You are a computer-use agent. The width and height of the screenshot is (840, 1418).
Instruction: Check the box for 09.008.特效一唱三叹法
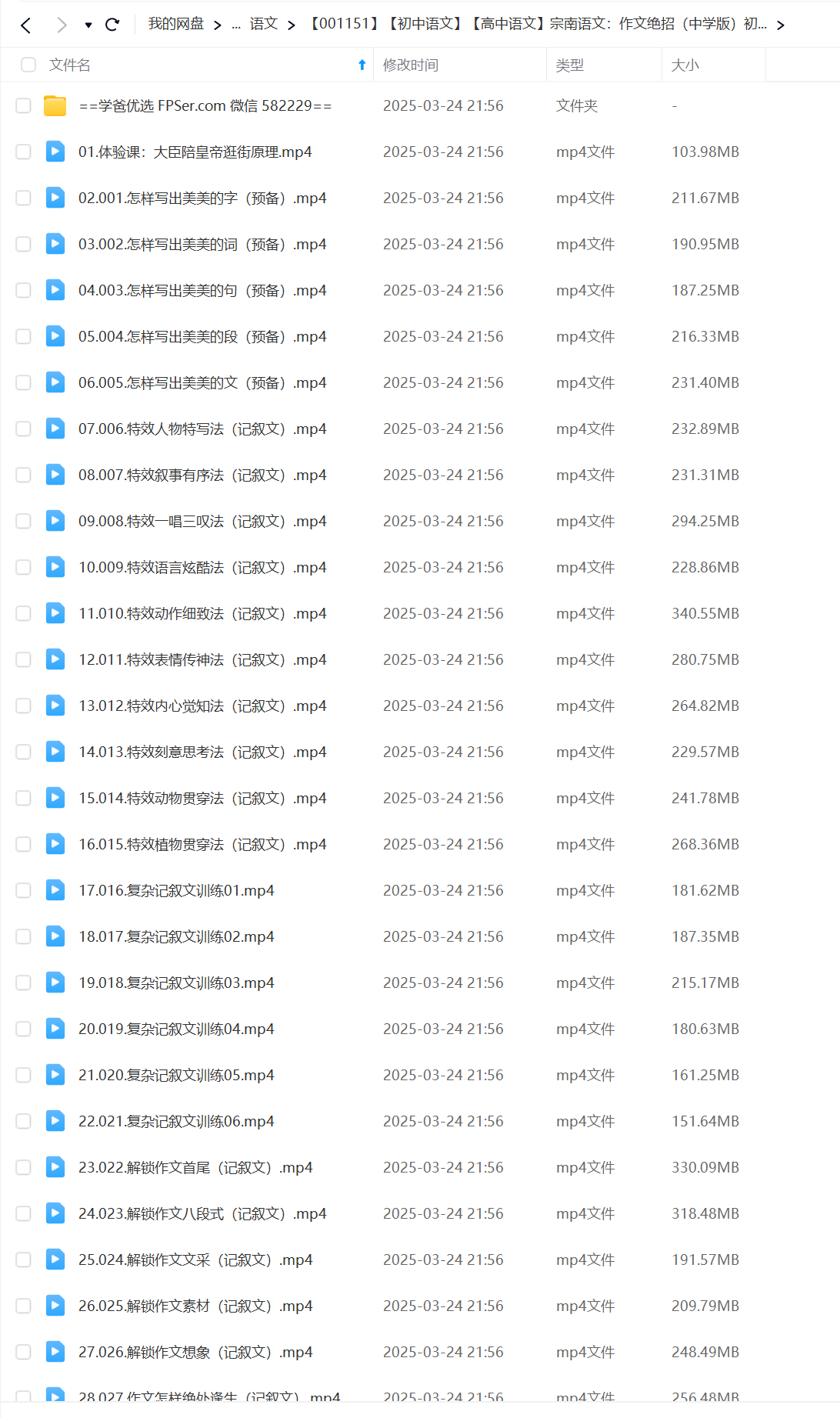click(x=24, y=521)
